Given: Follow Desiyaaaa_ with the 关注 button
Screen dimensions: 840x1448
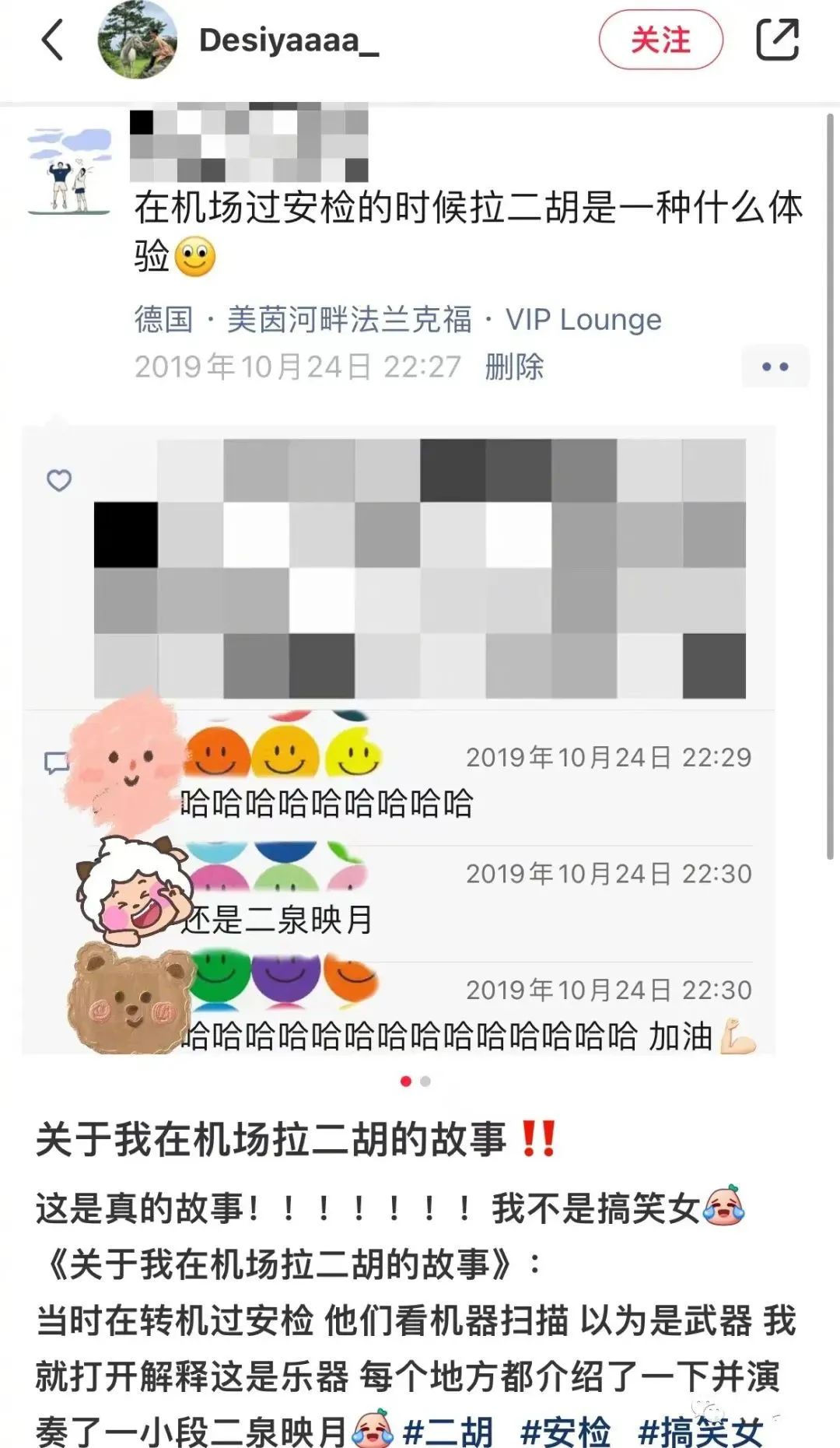Looking at the screenshot, I should [661, 40].
